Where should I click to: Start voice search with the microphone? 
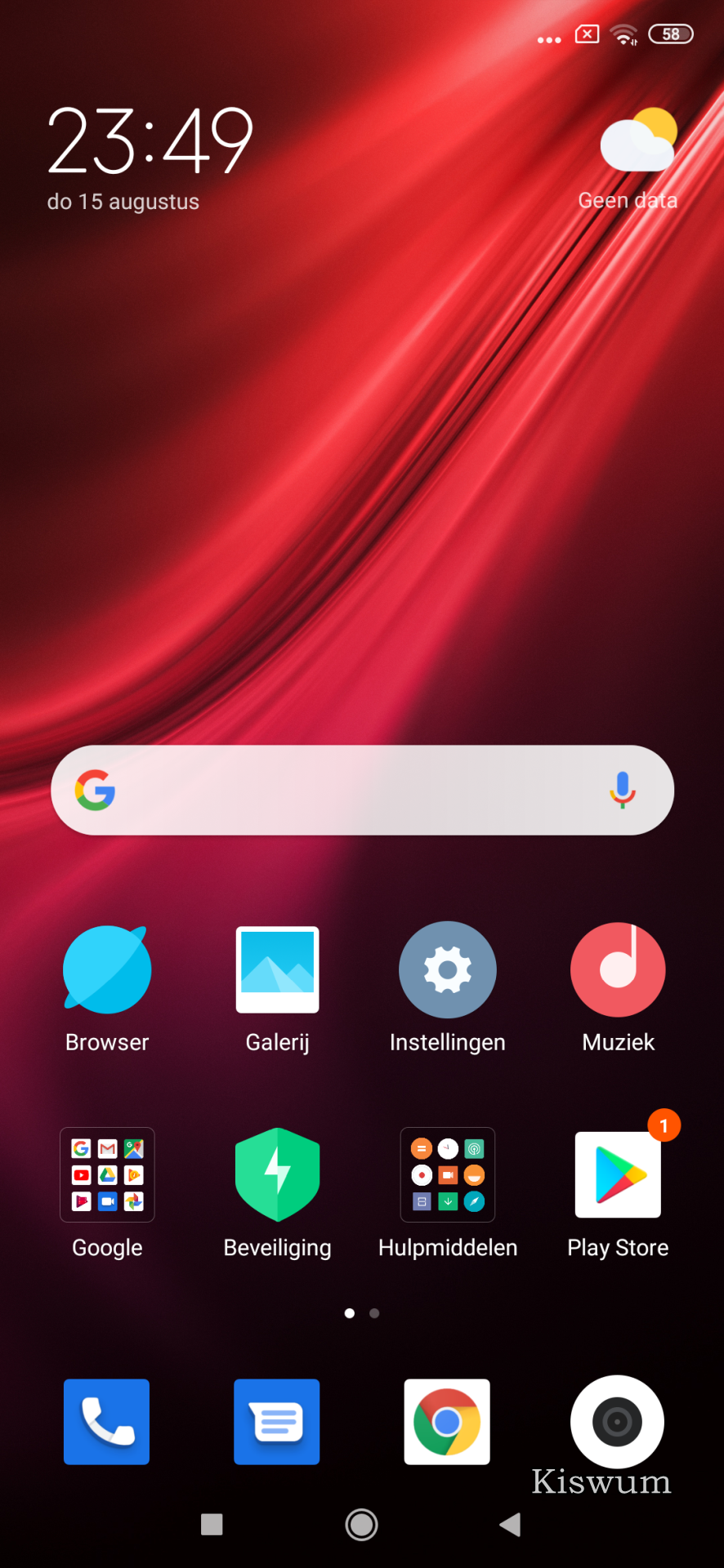coord(622,790)
